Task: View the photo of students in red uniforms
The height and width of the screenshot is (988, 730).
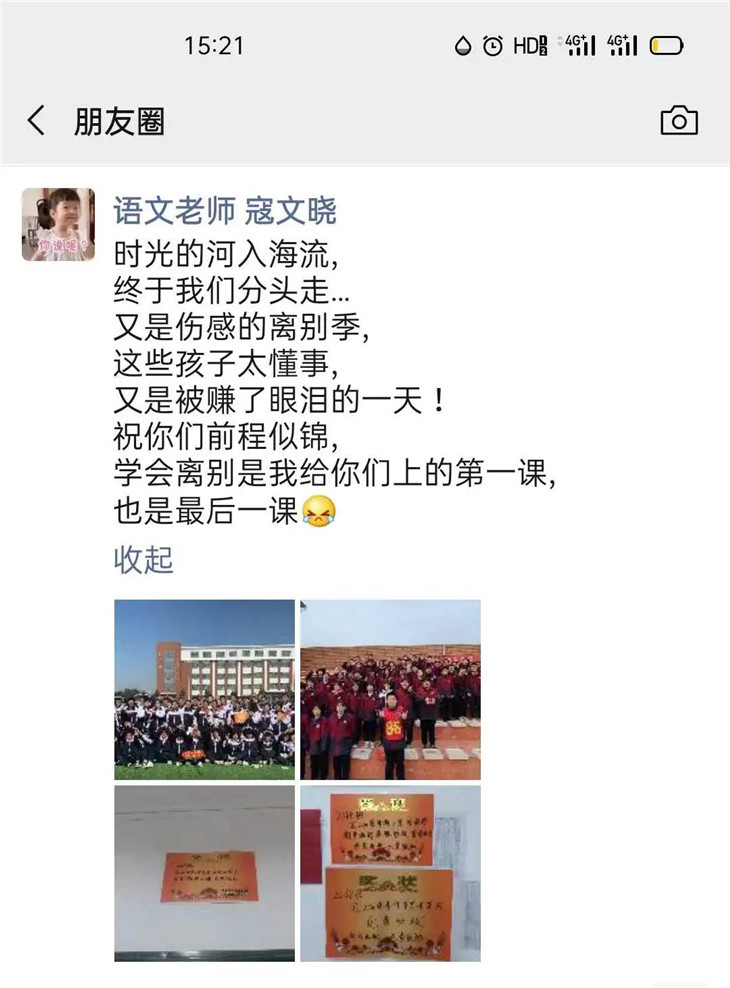Action: (390, 689)
